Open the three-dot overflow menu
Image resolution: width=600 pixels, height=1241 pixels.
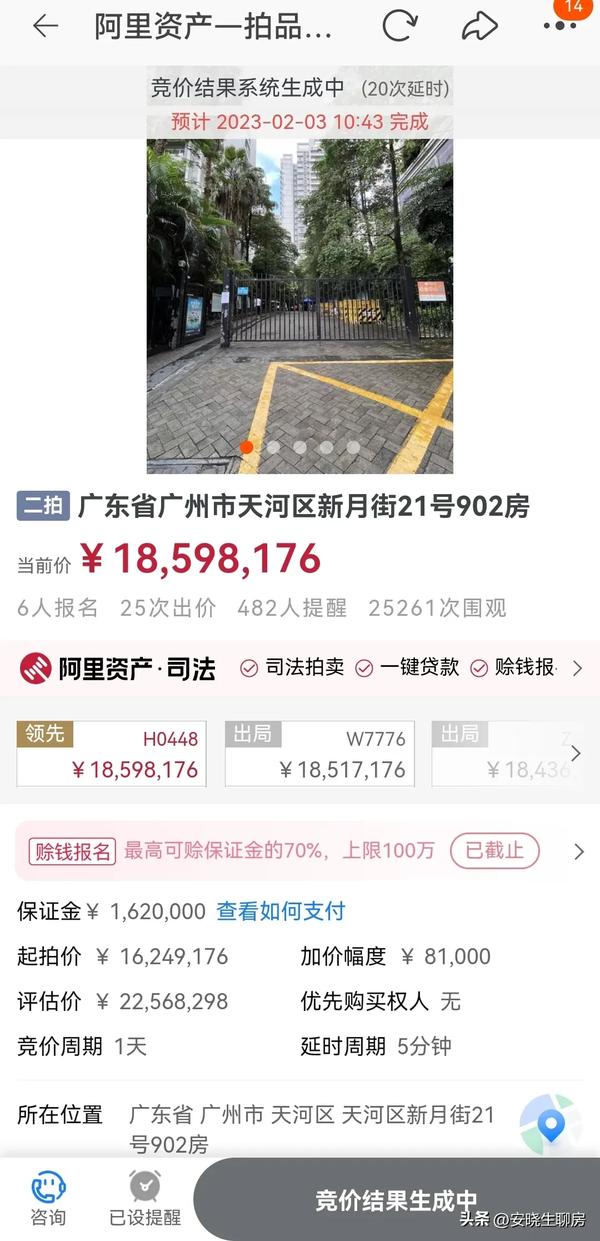(x=560, y=27)
